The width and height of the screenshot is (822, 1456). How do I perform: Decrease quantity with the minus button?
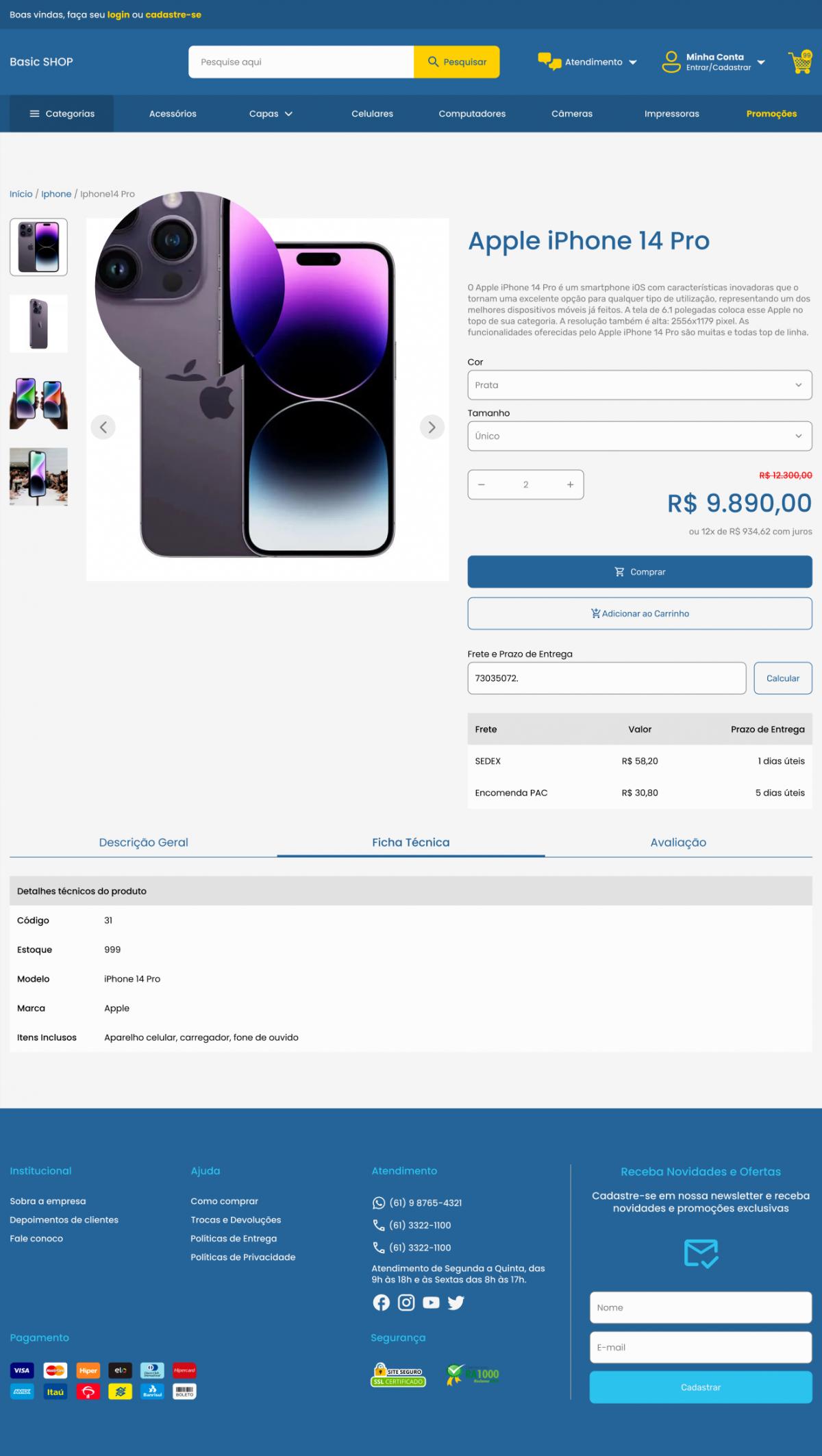click(482, 484)
